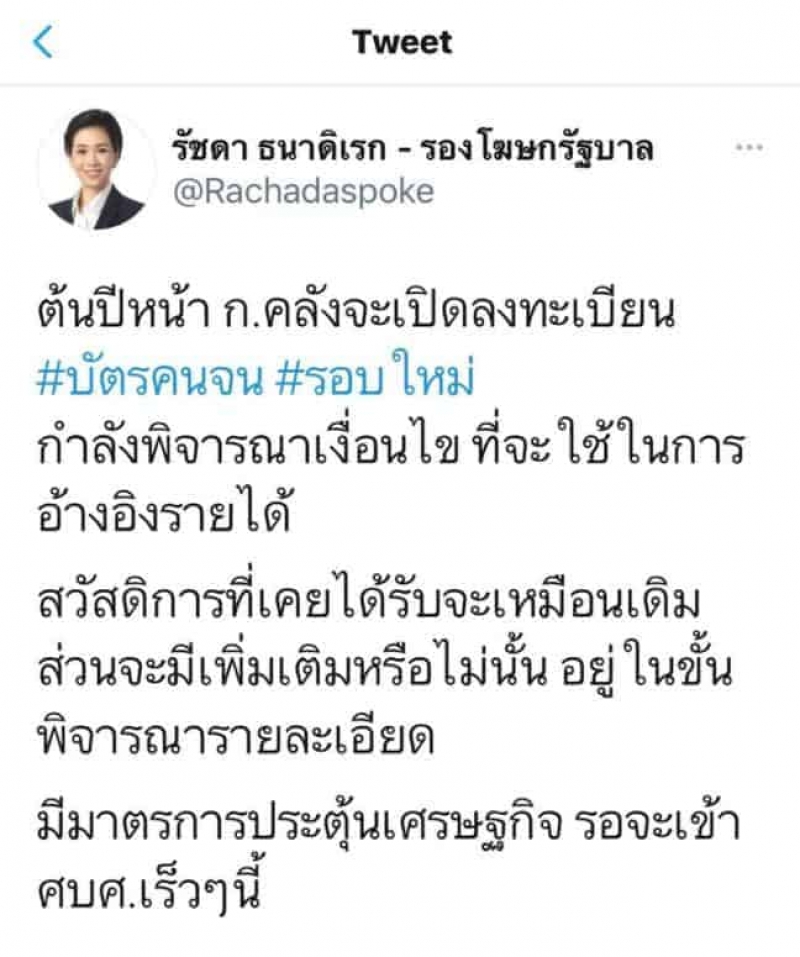Viewport: 800px width, 957px height.
Task: Go back using the top-left arrow
Action: click(43, 42)
